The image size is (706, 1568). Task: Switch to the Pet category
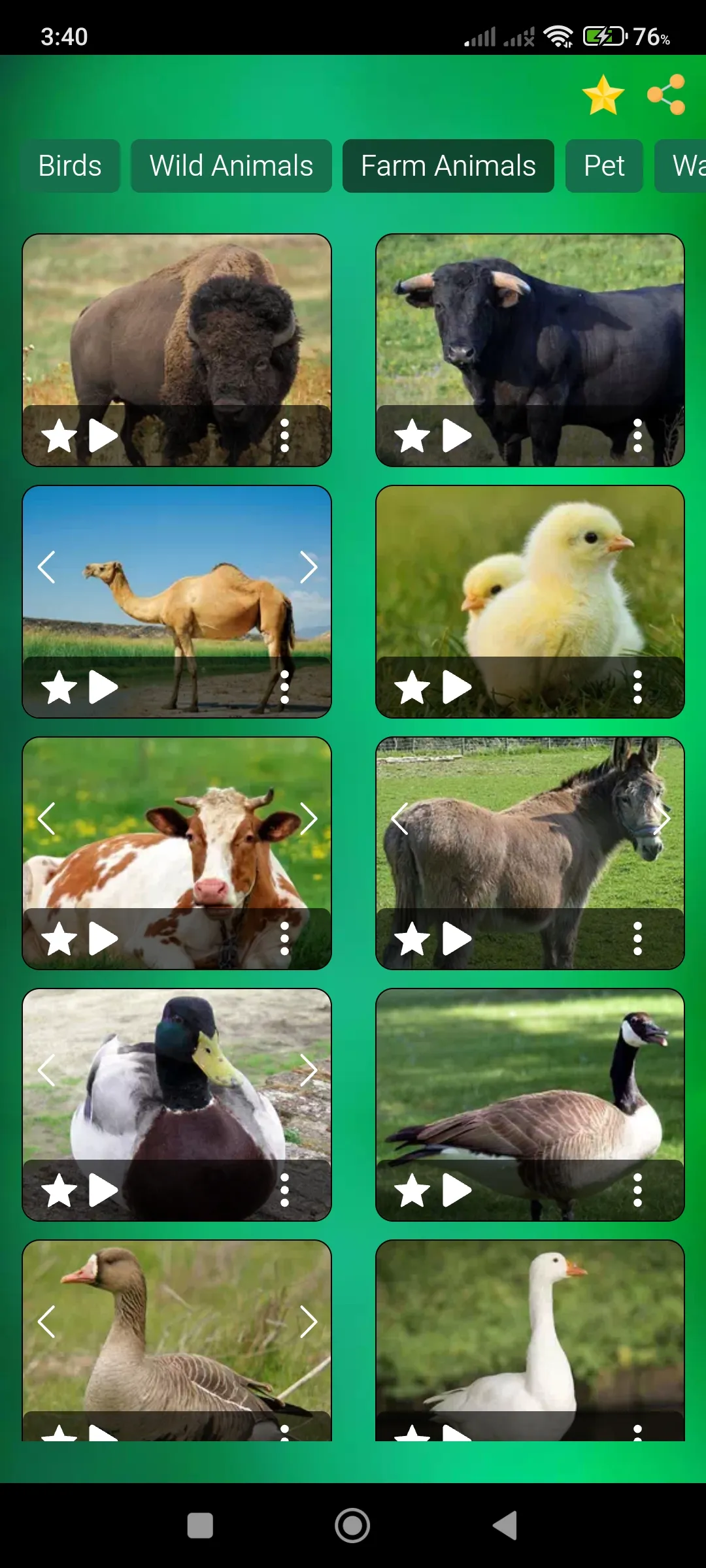pyautogui.click(x=604, y=166)
